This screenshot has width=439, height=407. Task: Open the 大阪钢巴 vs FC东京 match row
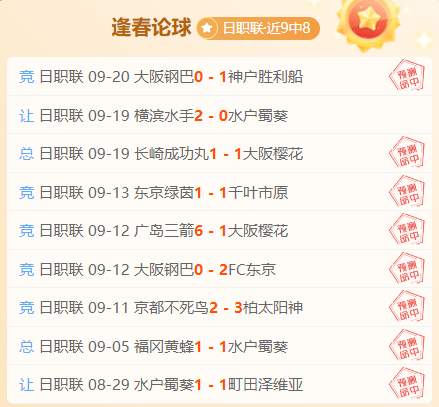coord(219,269)
